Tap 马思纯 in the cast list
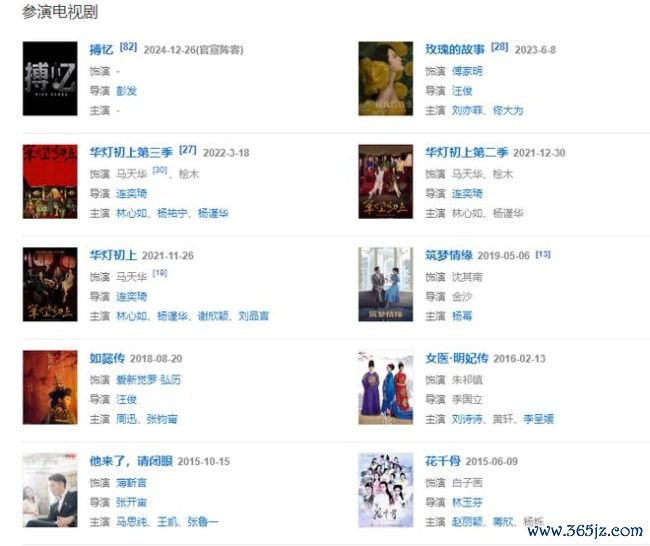 point(132,522)
